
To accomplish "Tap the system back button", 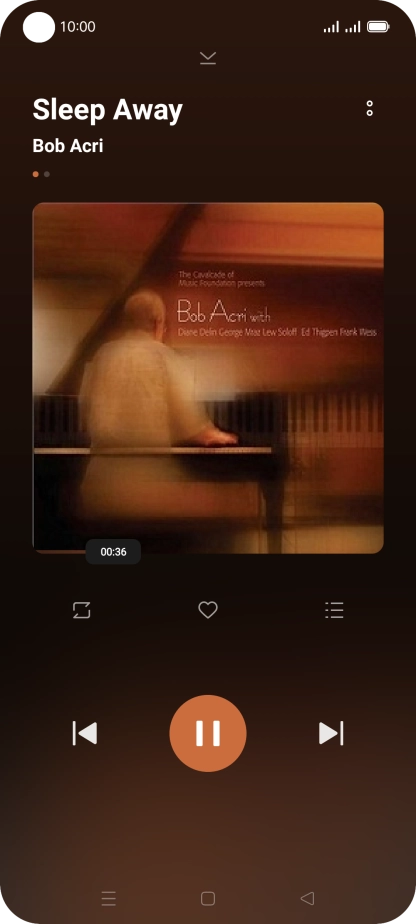I will click(x=307, y=898).
